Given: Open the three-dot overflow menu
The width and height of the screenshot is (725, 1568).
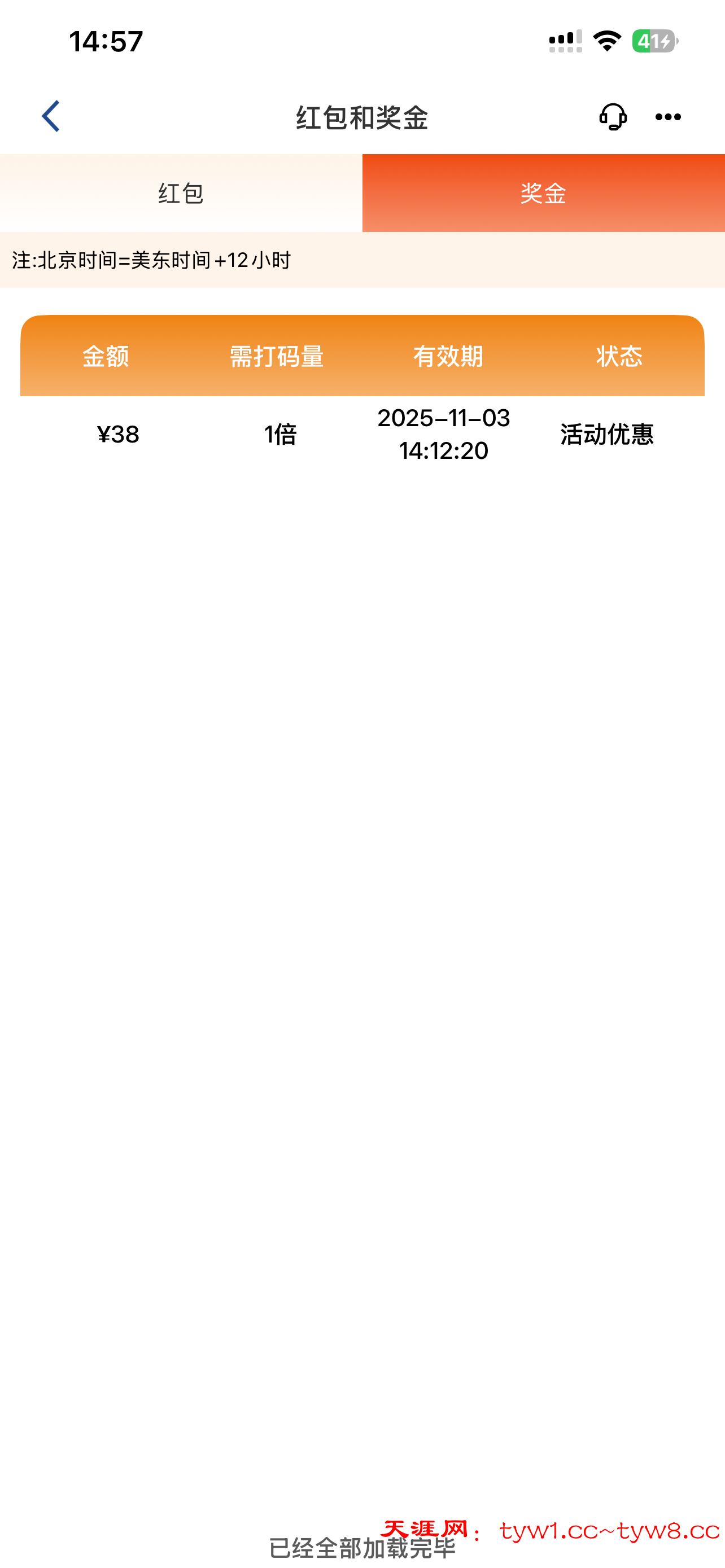Looking at the screenshot, I should [x=668, y=117].
